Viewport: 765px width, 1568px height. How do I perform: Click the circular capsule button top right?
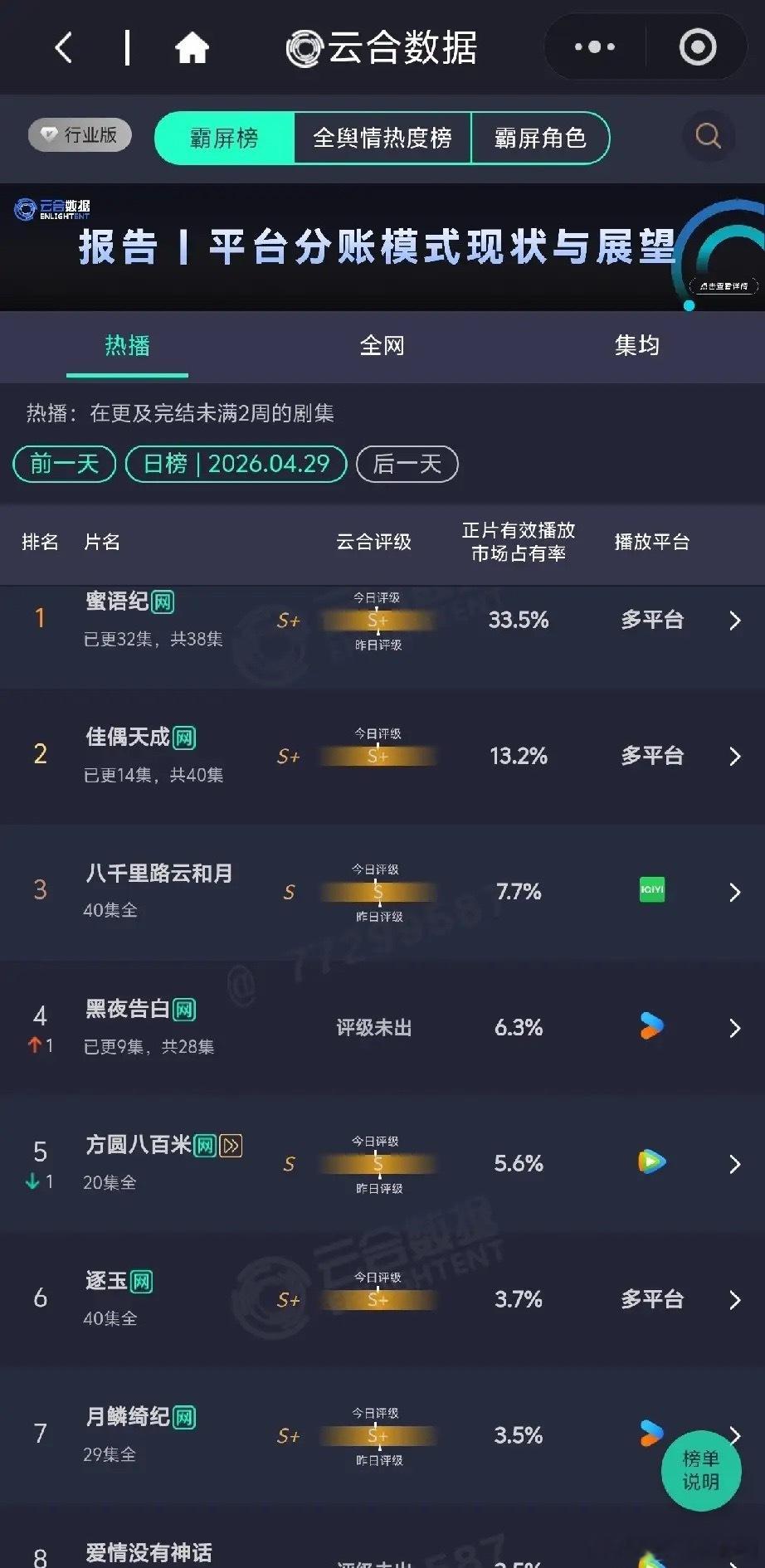(x=695, y=47)
